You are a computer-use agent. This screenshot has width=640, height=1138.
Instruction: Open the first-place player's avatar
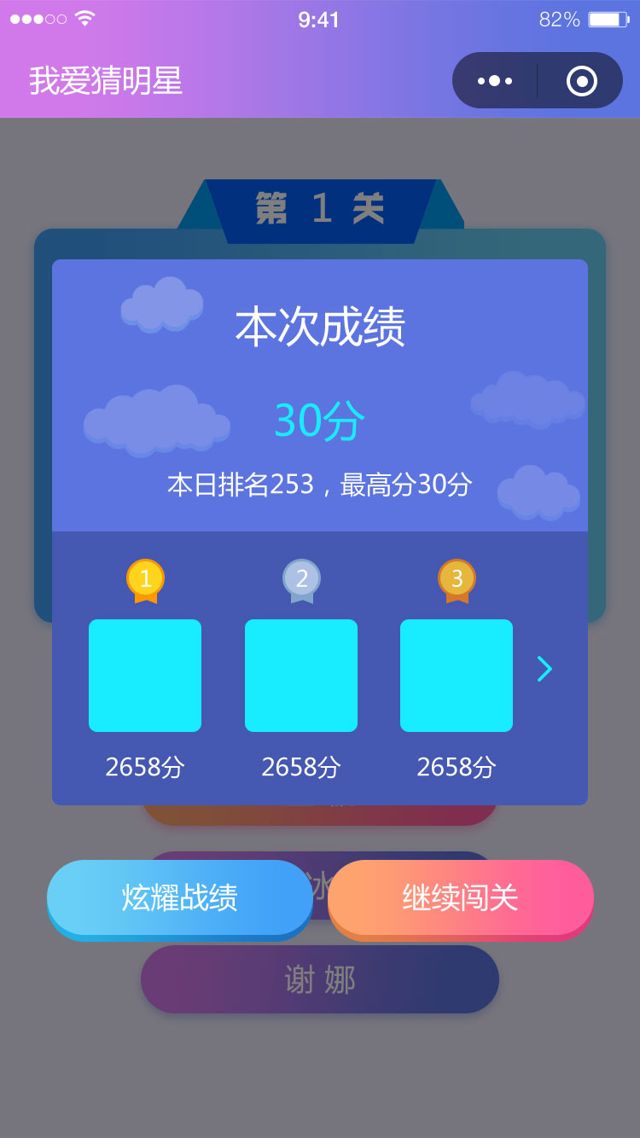[145, 675]
